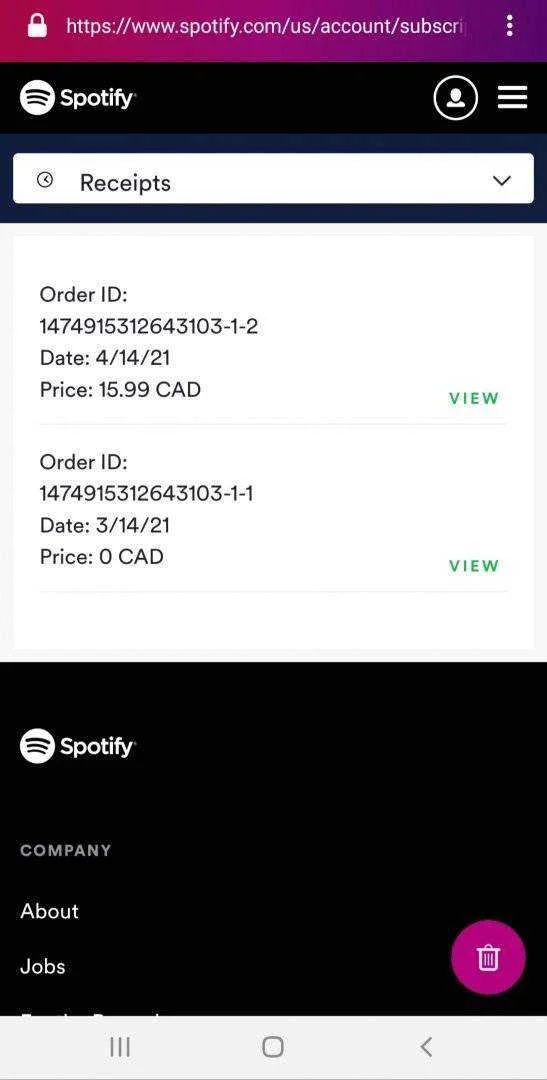Viewport: 547px width, 1080px height.
Task: Open the hamburger menu
Action: click(x=513, y=98)
